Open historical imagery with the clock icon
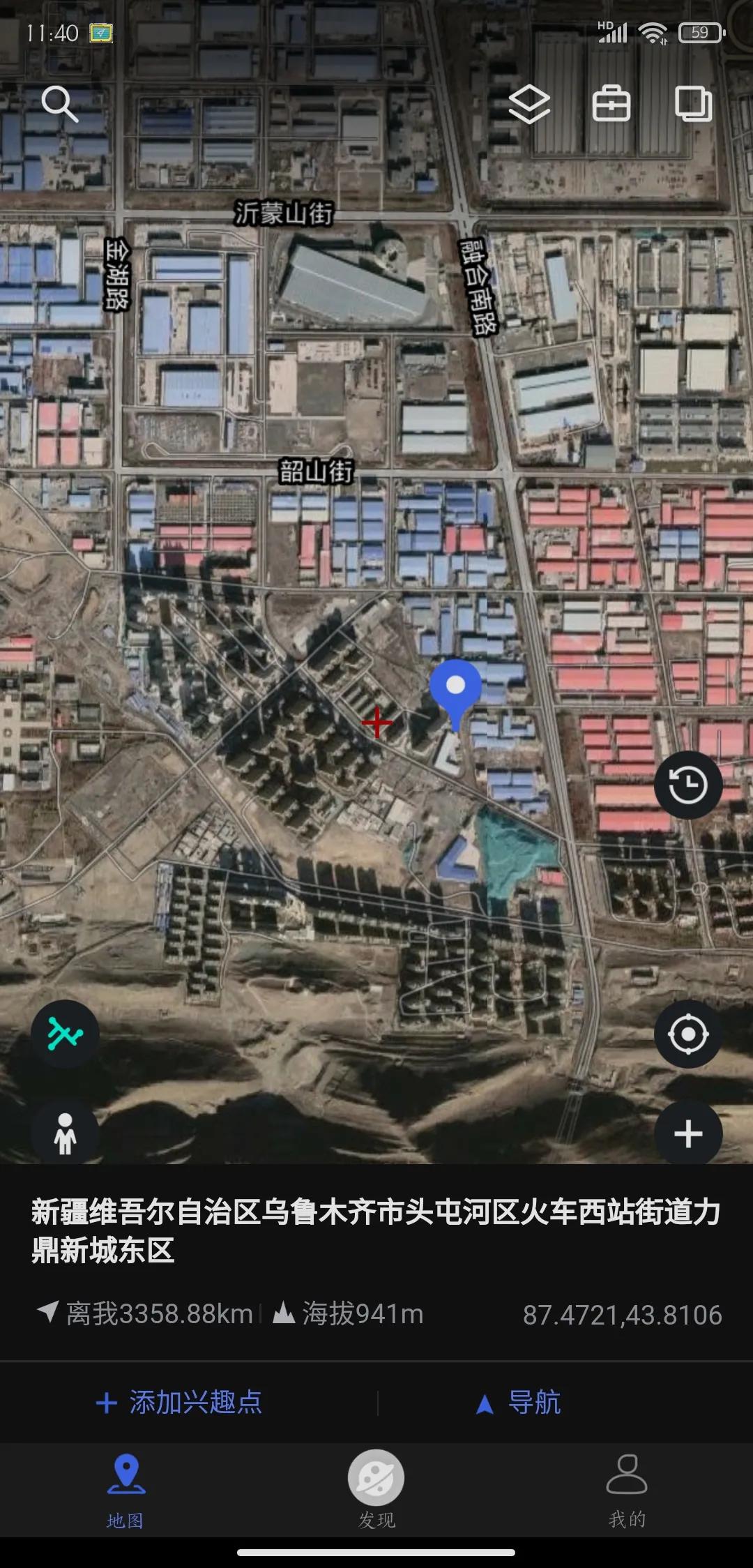The height and width of the screenshot is (1568, 753). point(687,783)
